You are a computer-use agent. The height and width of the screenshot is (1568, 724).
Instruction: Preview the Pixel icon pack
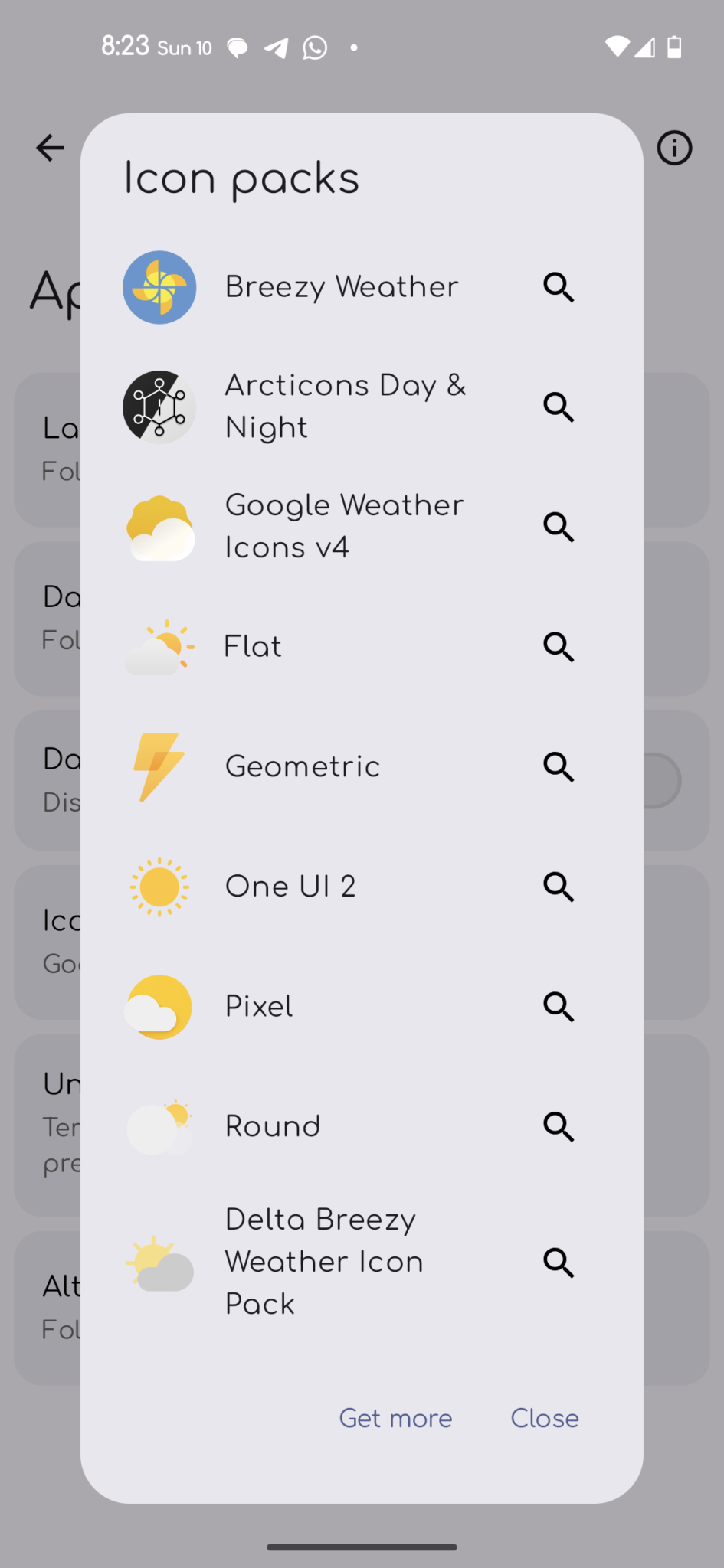pyautogui.click(x=559, y=1006)
